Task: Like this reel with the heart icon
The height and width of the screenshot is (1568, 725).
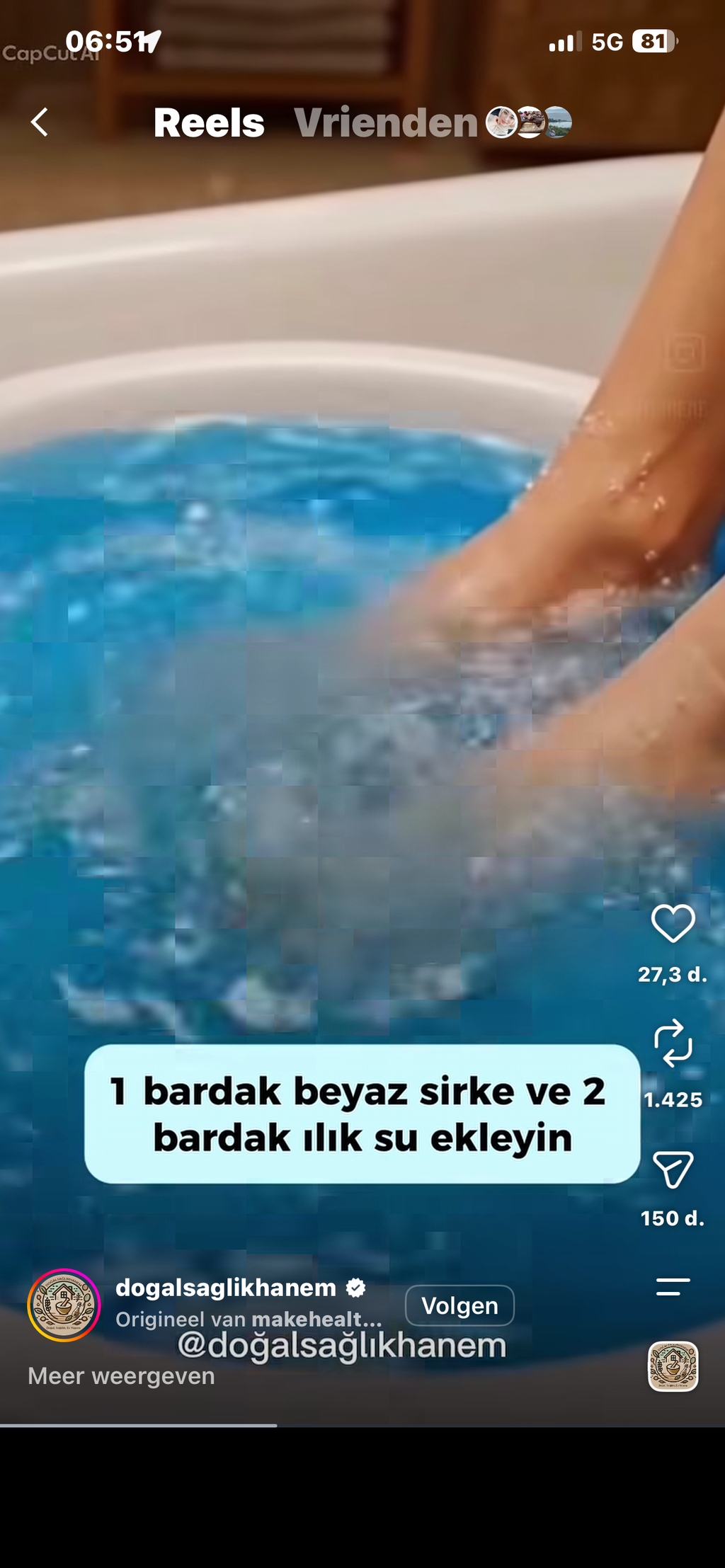Action: pyautogui.click(x=673, y=923)
